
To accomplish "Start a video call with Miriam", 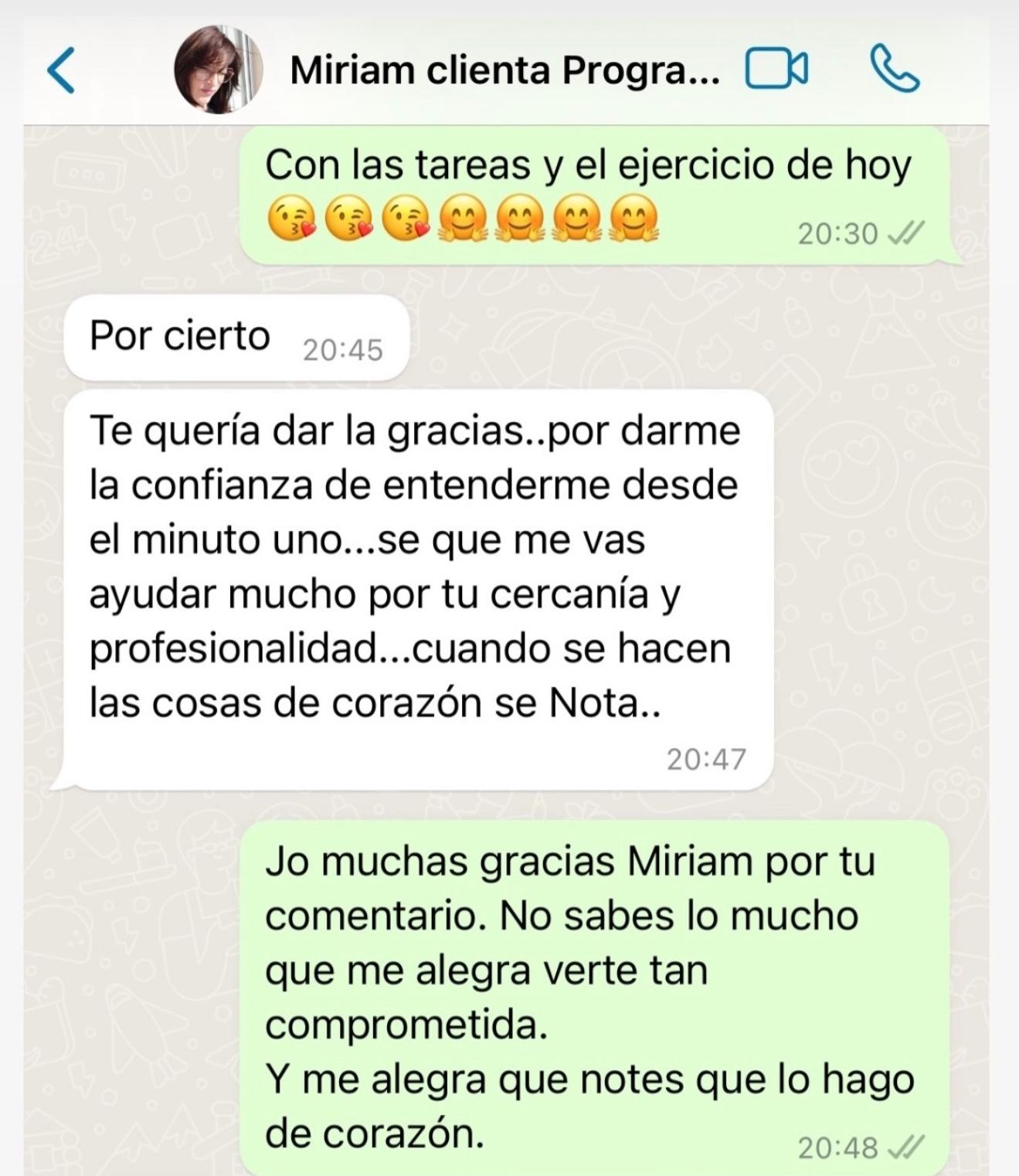I will 776,70.
